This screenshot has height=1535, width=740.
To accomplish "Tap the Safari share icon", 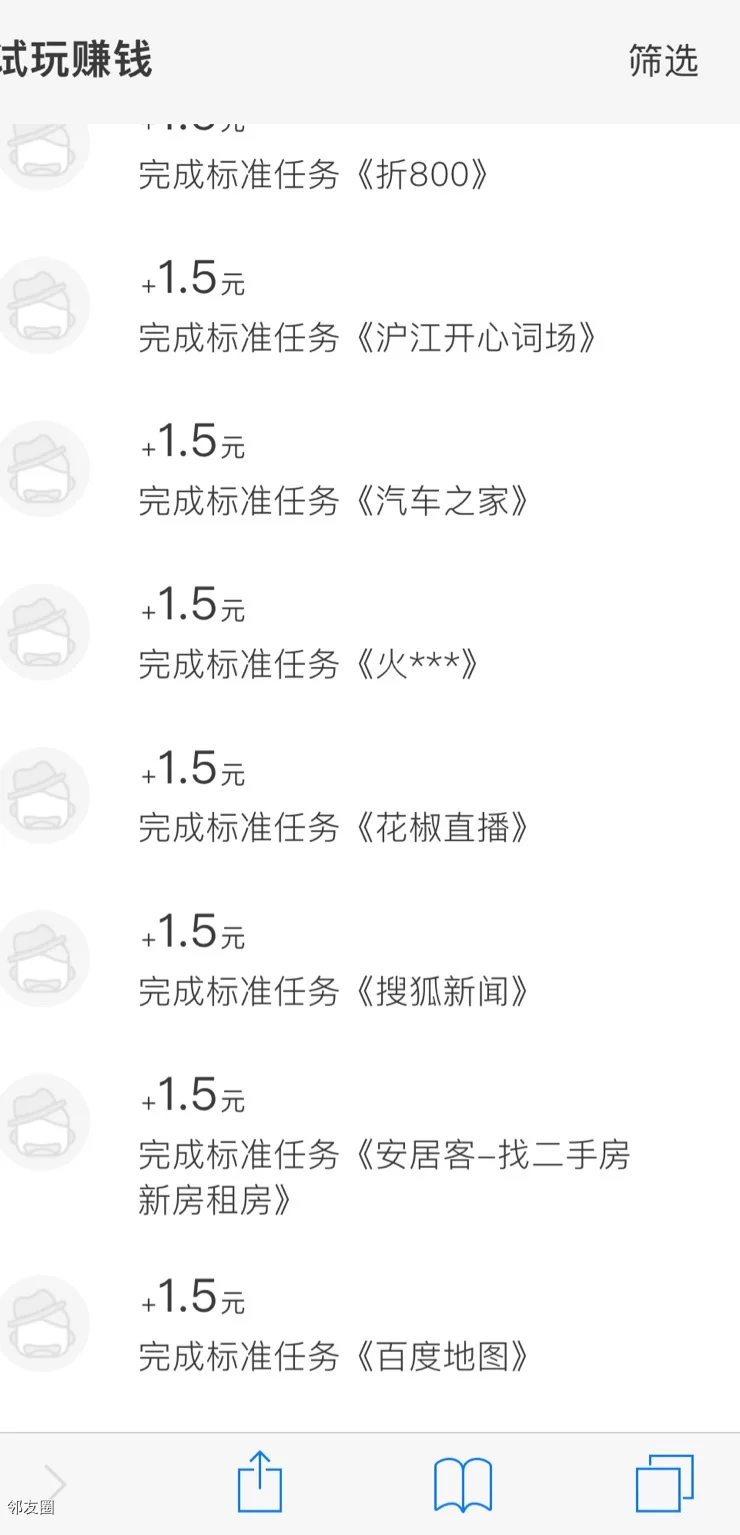I will [260, 1482].
